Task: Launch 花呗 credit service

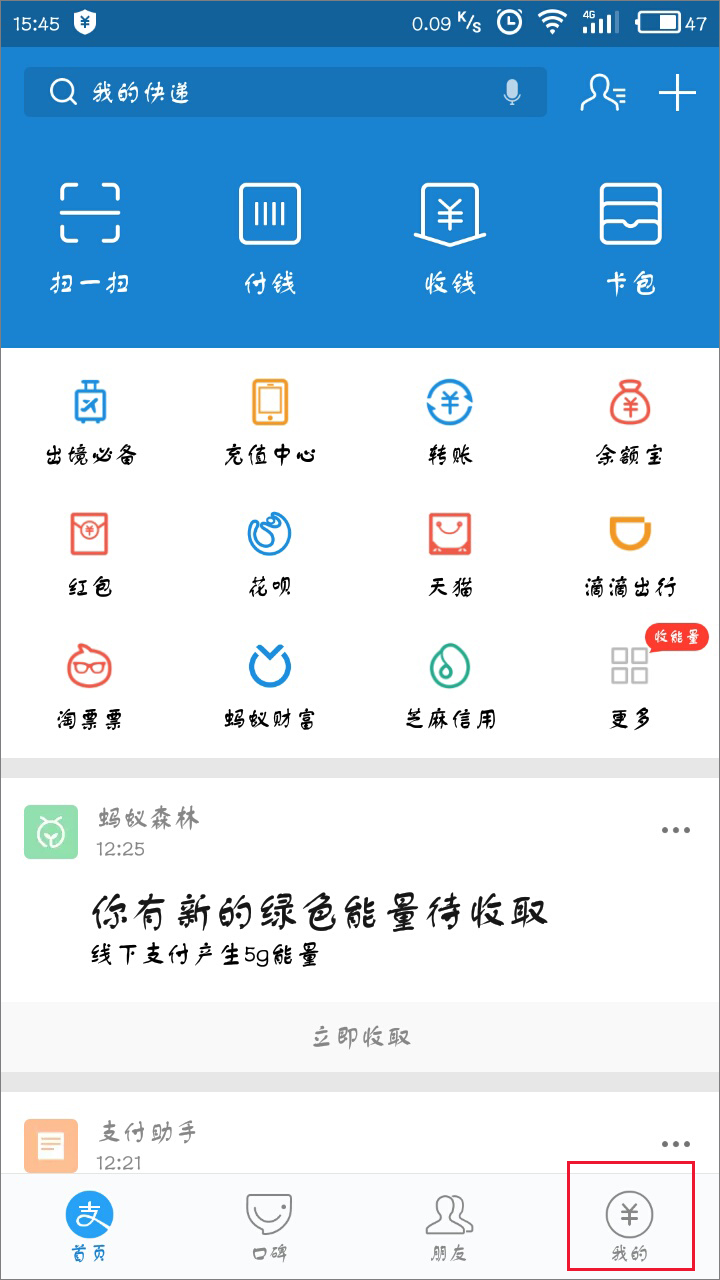Action: [x=270, y=548]
